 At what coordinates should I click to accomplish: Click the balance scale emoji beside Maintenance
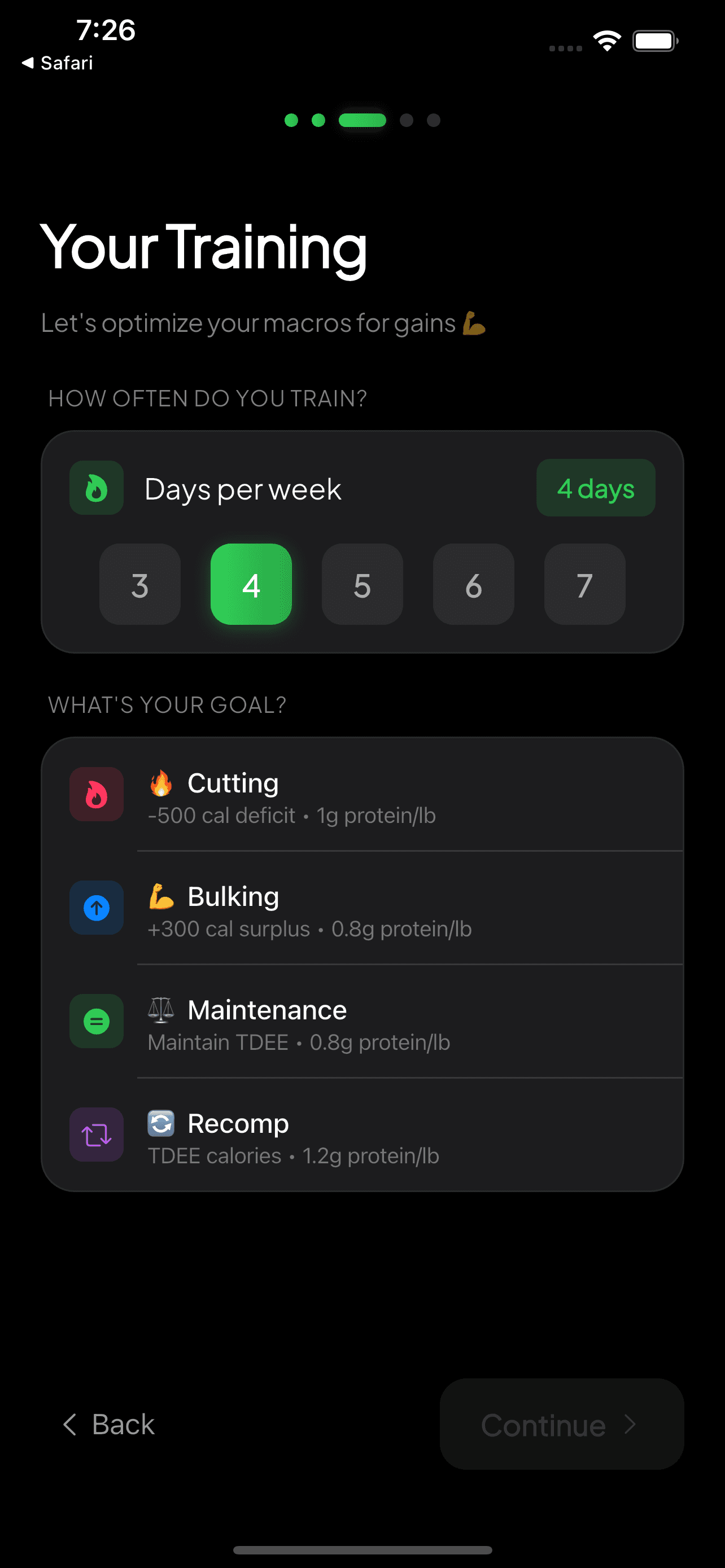pos(161,1010)
